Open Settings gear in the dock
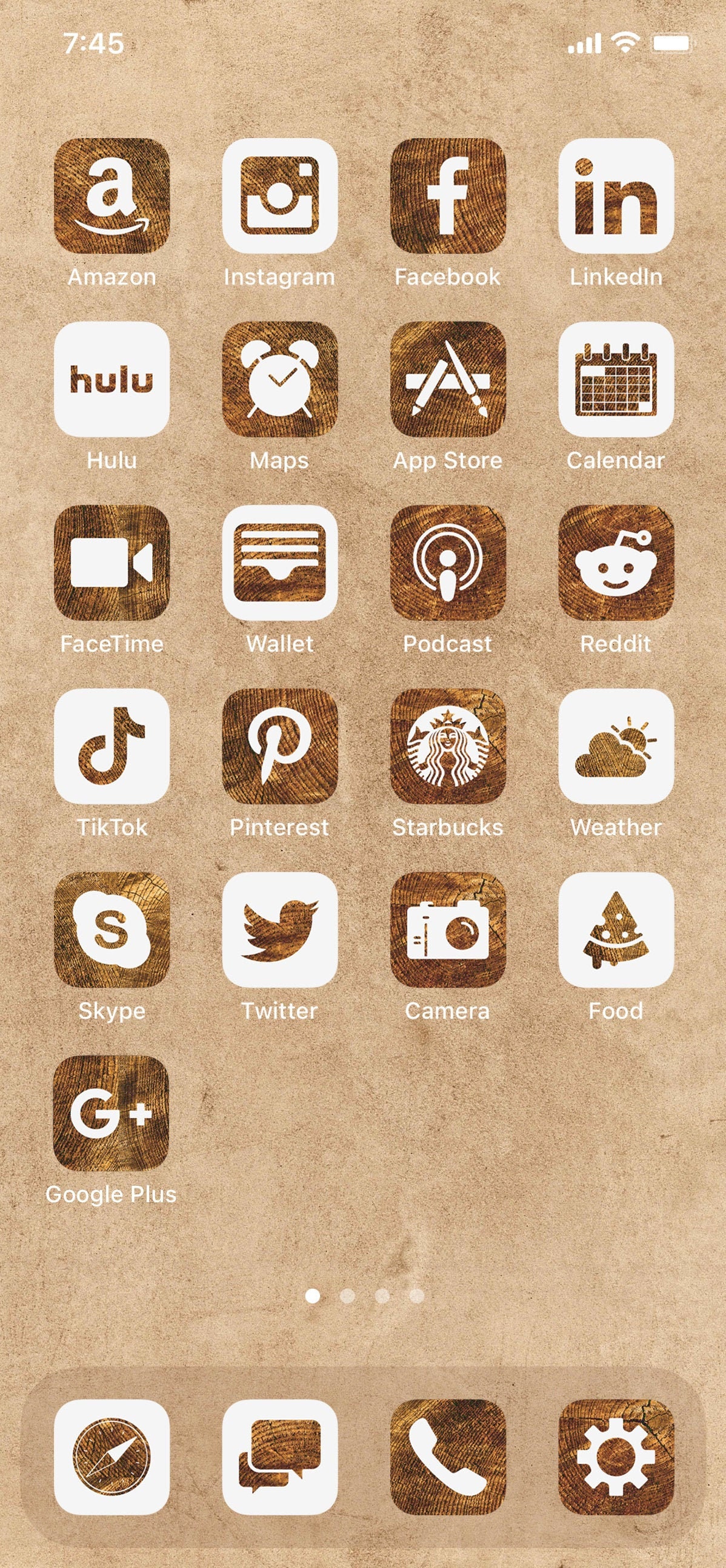Screen dimensions: 726x1568 [616, 1457]
